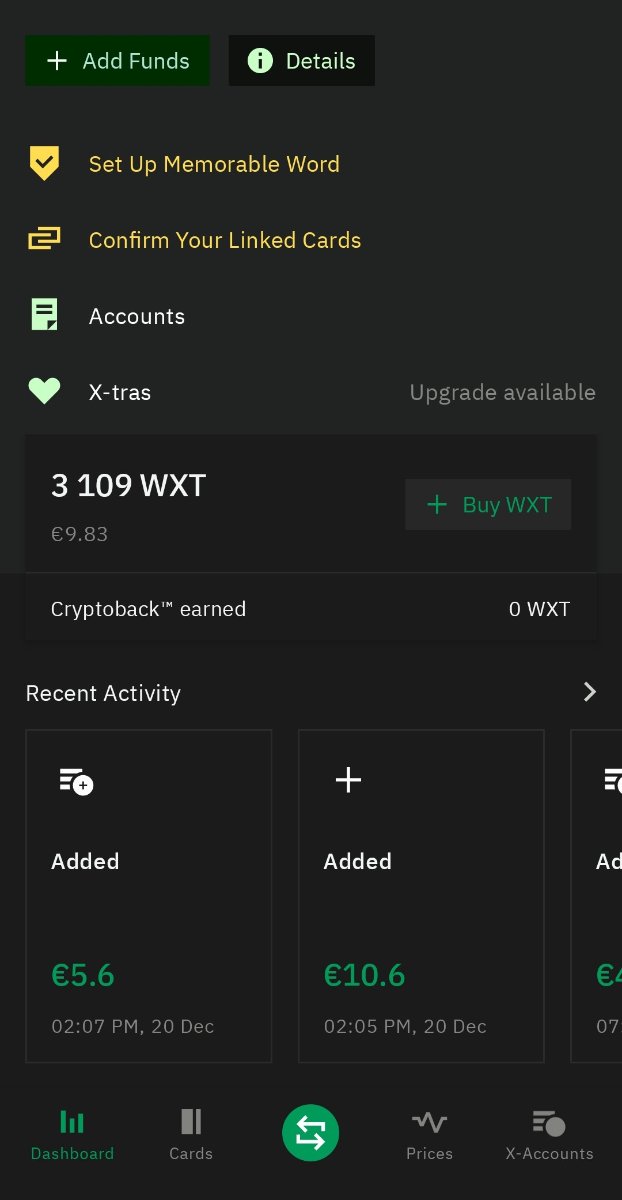
Task: Open X-tras with upgrade available
Action: [311, 392]
